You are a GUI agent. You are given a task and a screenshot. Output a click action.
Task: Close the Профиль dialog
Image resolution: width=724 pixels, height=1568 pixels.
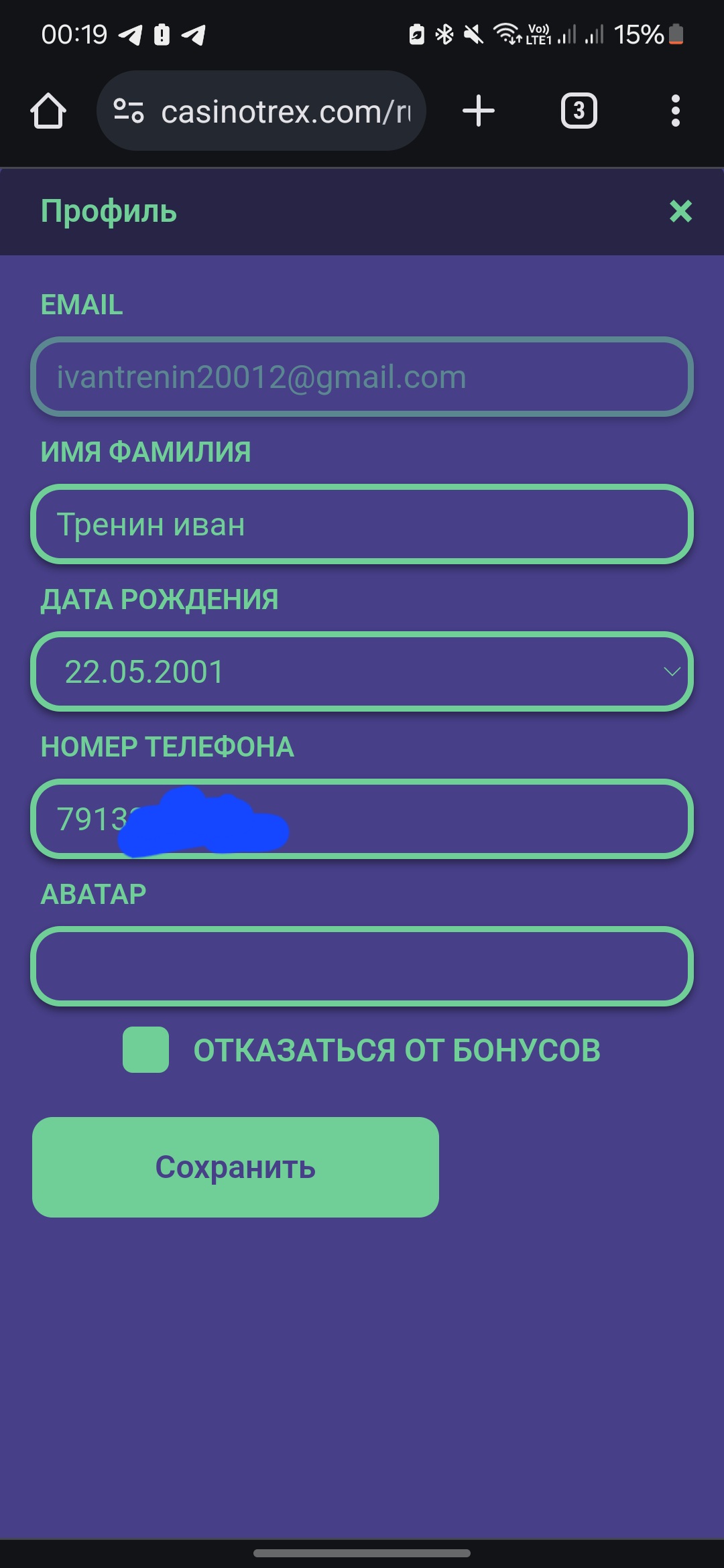click(x=680, y=211)
